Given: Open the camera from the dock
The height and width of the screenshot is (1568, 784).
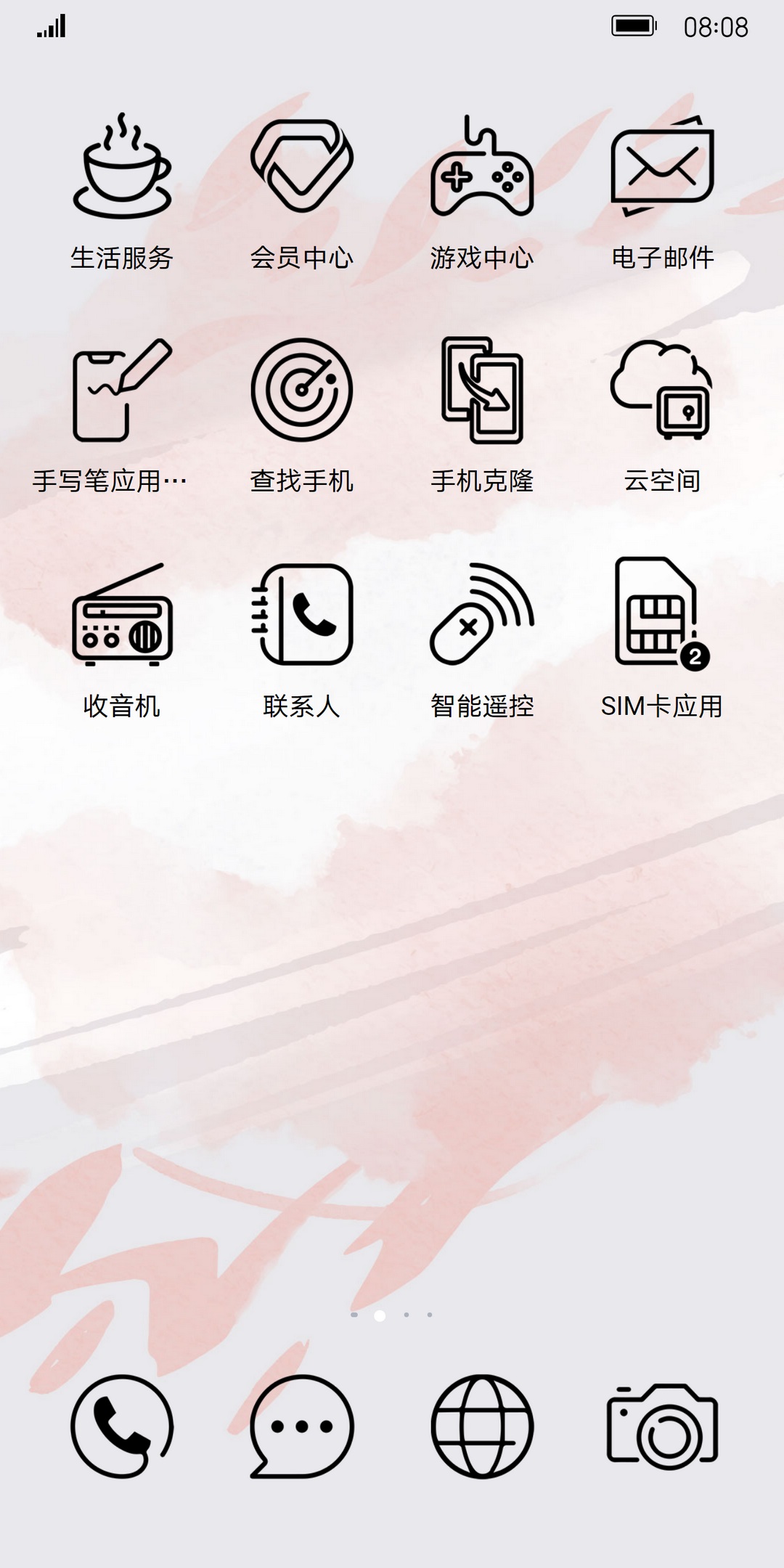Looking at the screenshot, I should click(x=662, y=1426).
